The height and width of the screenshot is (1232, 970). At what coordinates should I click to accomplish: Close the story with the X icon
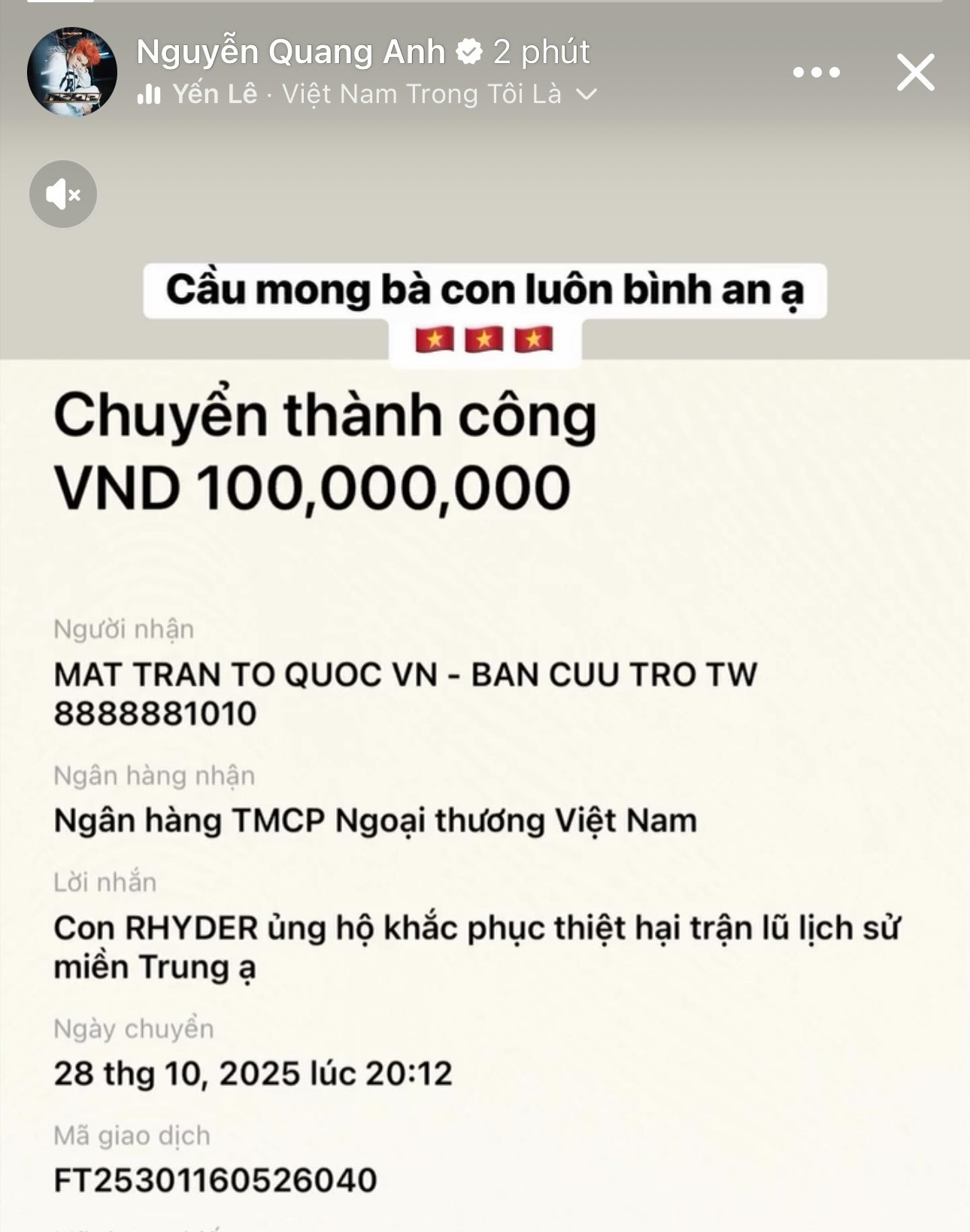pyautogui.click(x=914, y=73)
